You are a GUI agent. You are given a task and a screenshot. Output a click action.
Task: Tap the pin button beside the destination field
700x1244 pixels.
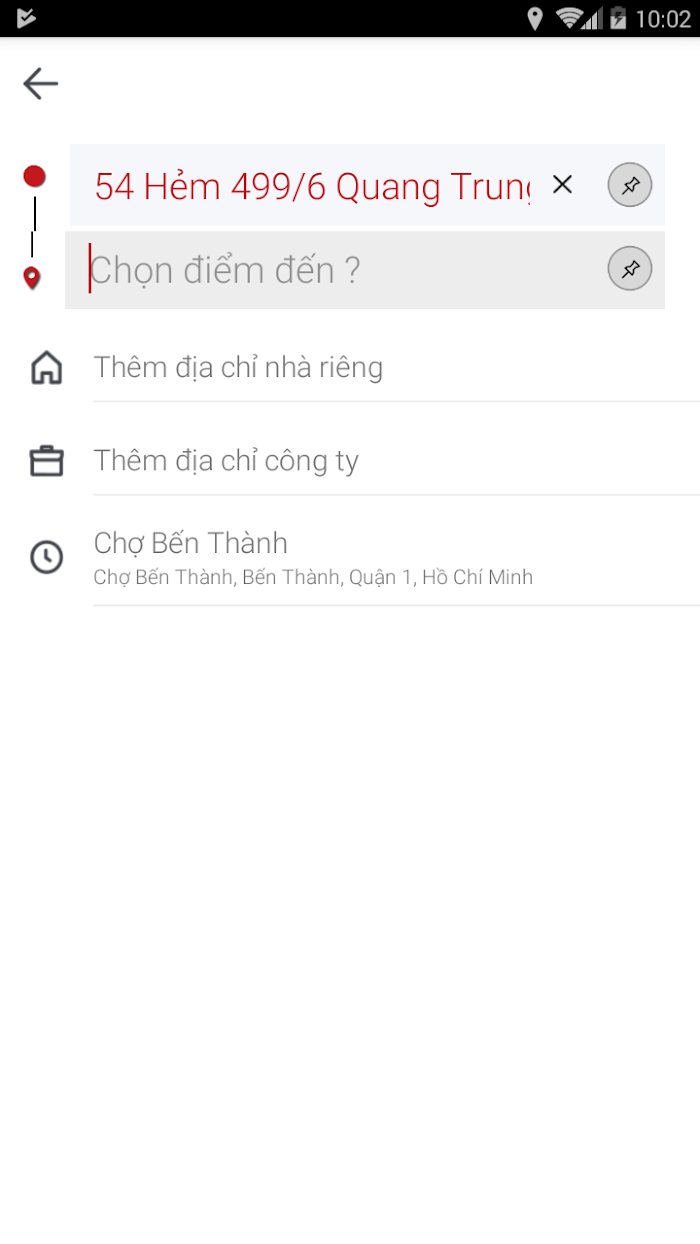(630, 269)
